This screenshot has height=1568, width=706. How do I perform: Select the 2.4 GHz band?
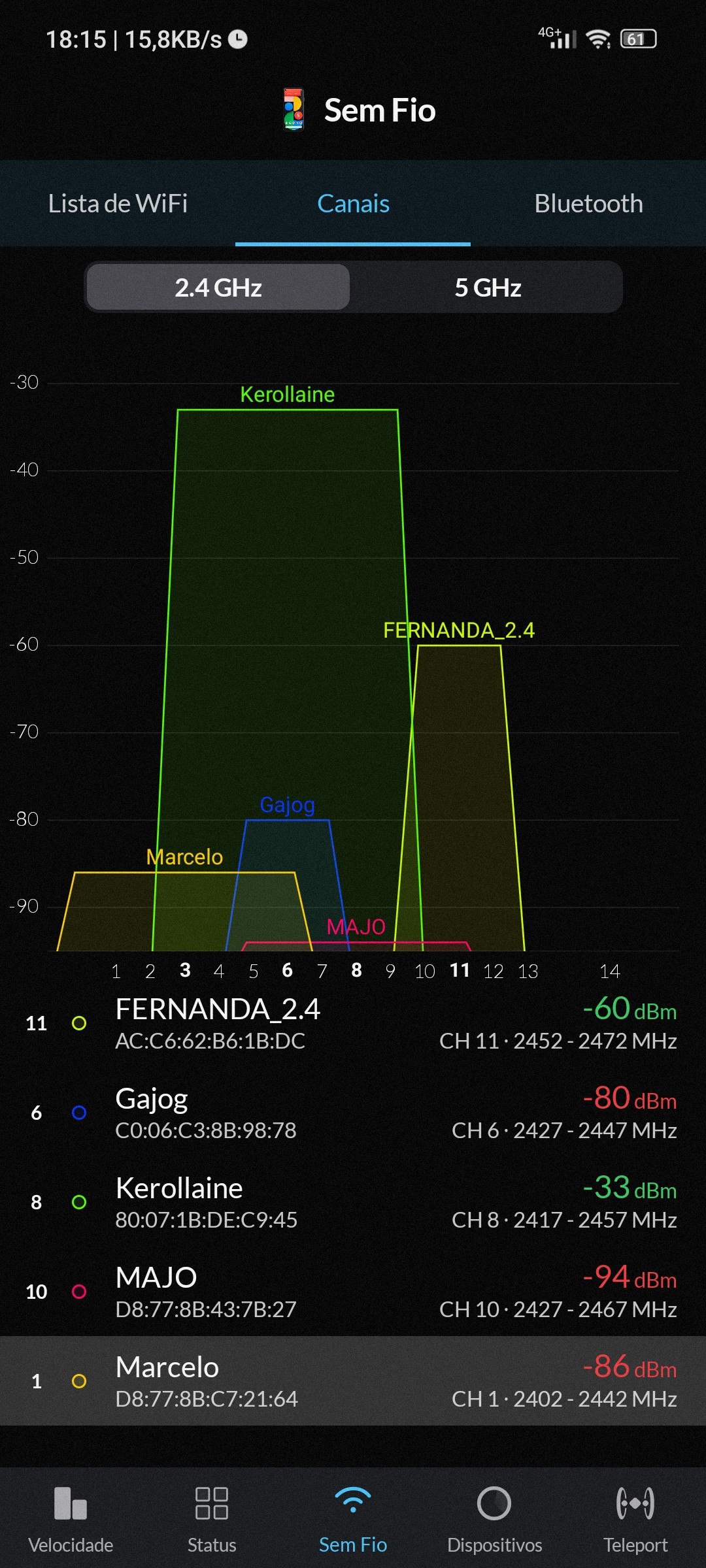click(x=218, y=287)
